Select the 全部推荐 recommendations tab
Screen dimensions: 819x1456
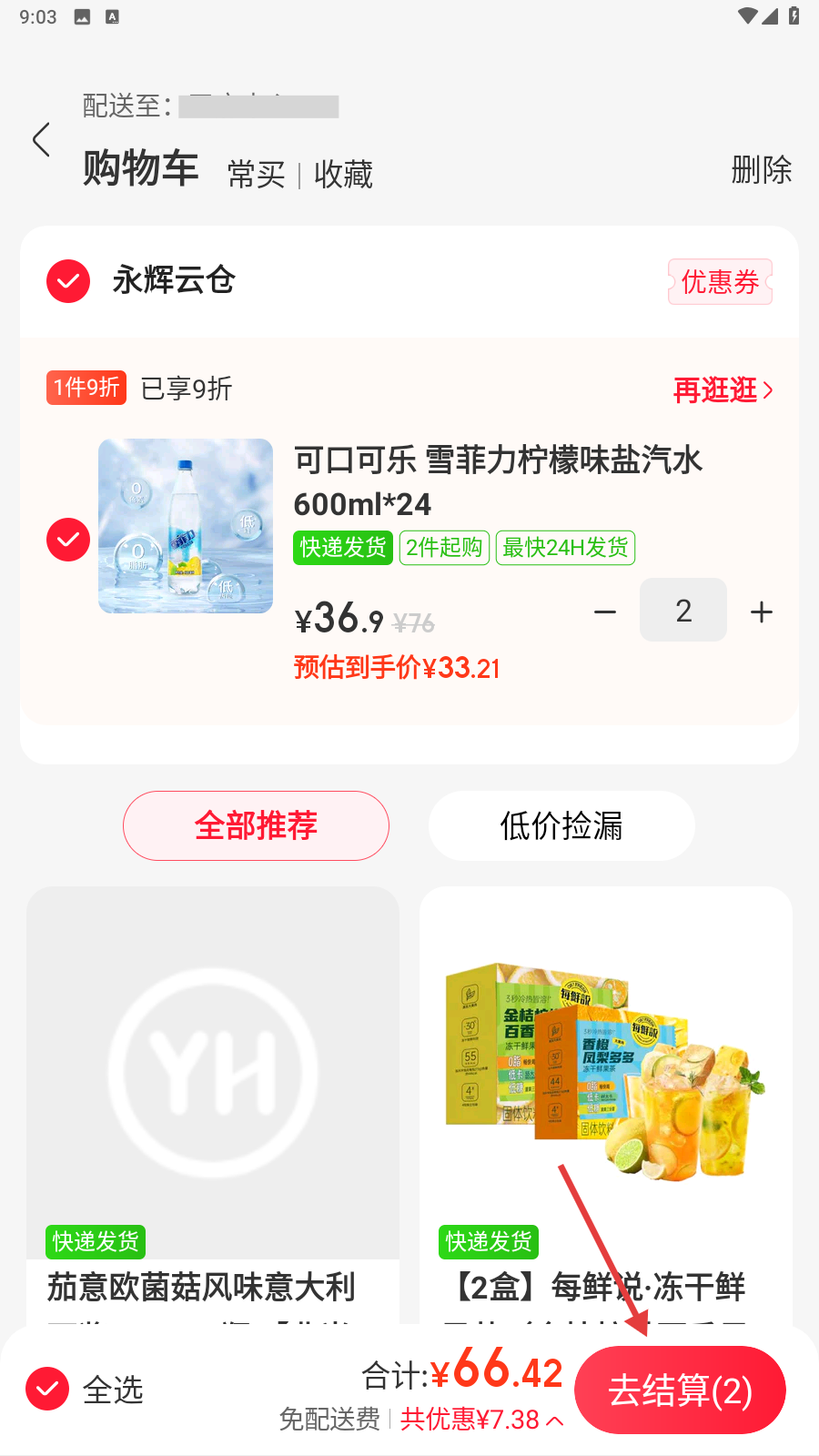(x=256, y=825)
